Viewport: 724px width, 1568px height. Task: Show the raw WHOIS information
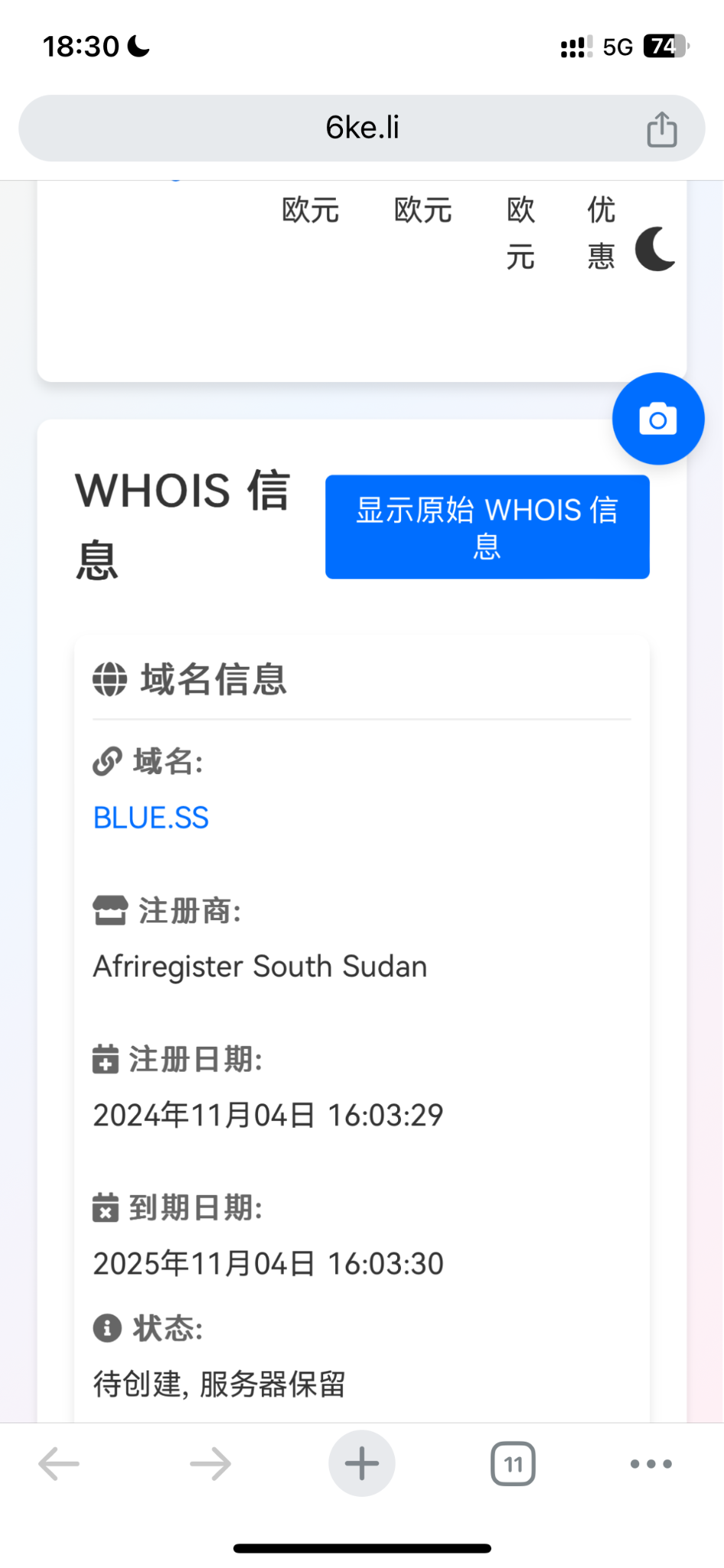[487, 527]
